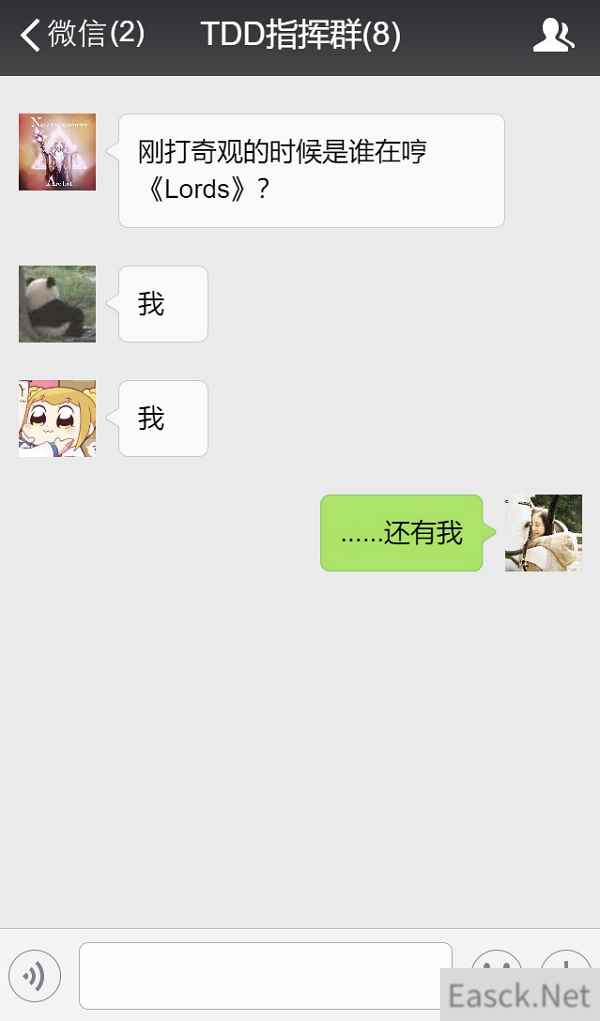Open the panda avatar profile
This screenshot has width=600, height=1021.
pyautogui.click(x=57, y=304)
